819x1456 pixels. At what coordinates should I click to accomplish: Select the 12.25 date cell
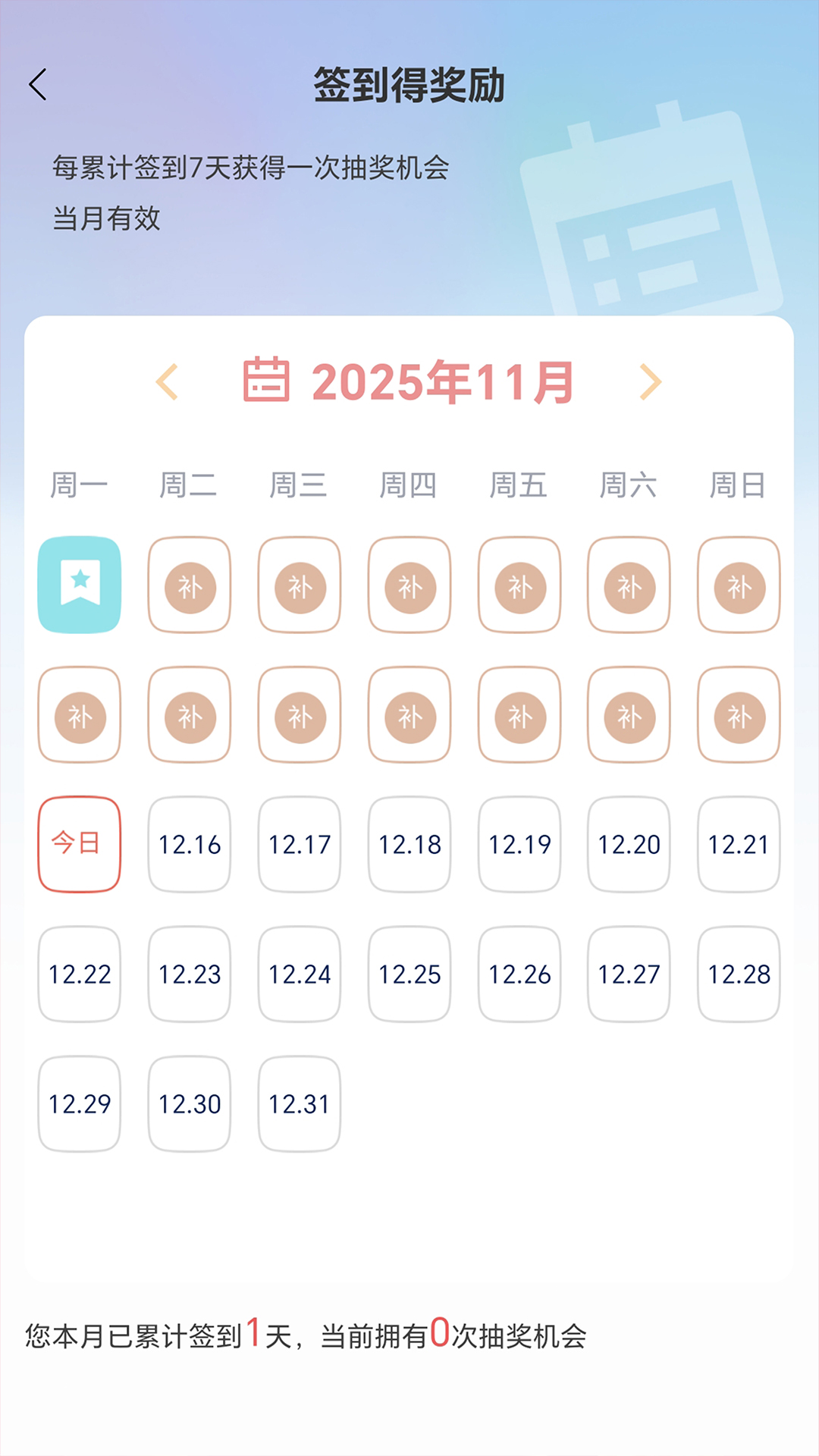(409, 974)
